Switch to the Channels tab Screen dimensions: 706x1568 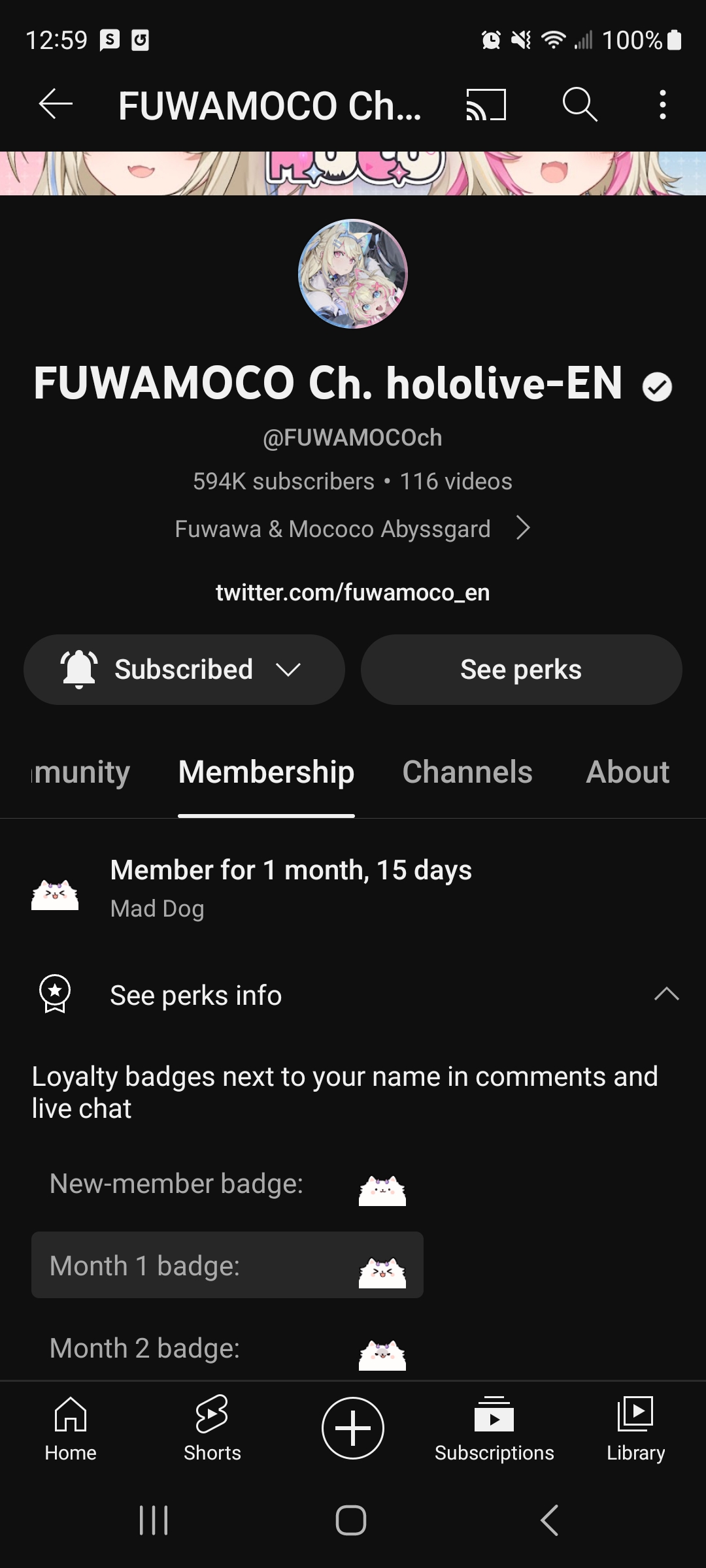click(x=467, y=772)
